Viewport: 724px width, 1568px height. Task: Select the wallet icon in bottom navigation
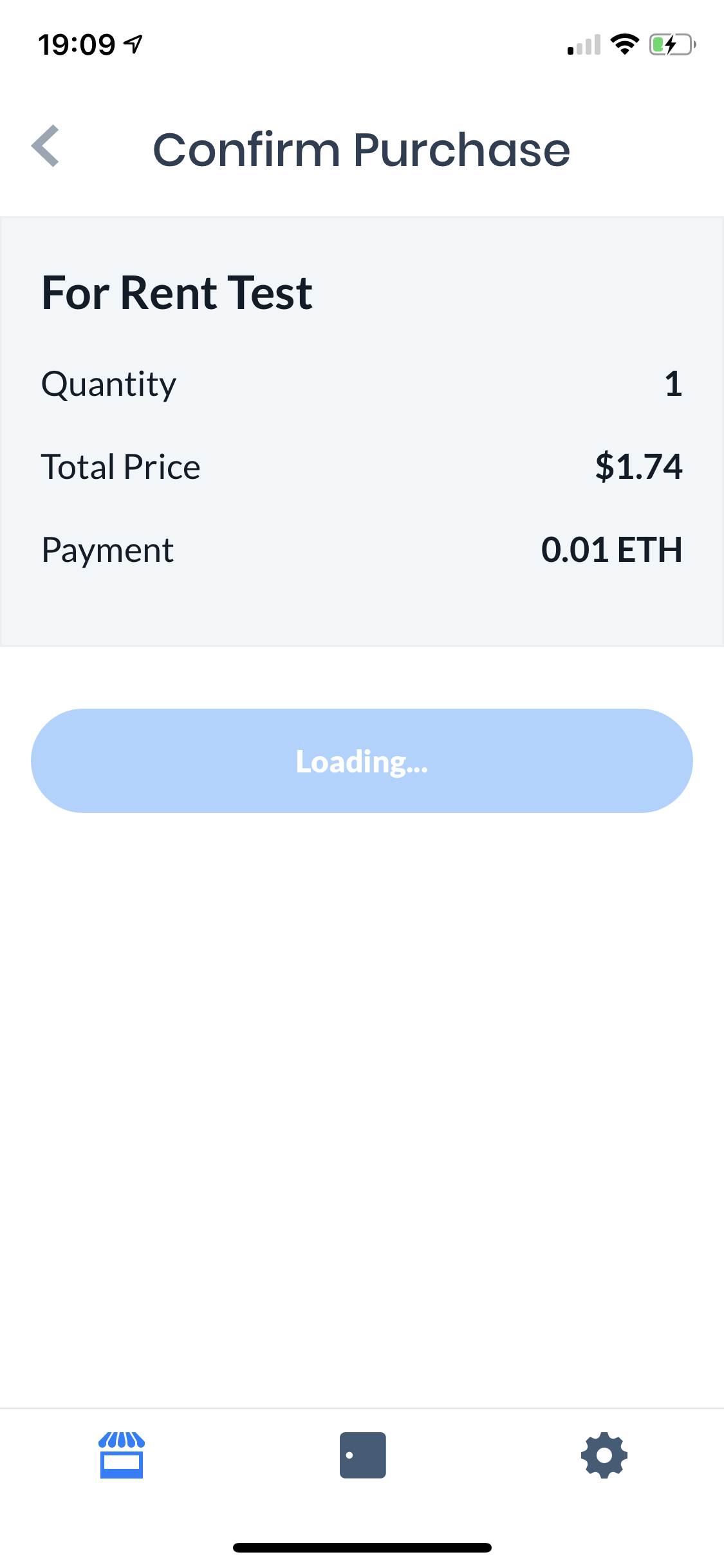[x=362, y=1455]
